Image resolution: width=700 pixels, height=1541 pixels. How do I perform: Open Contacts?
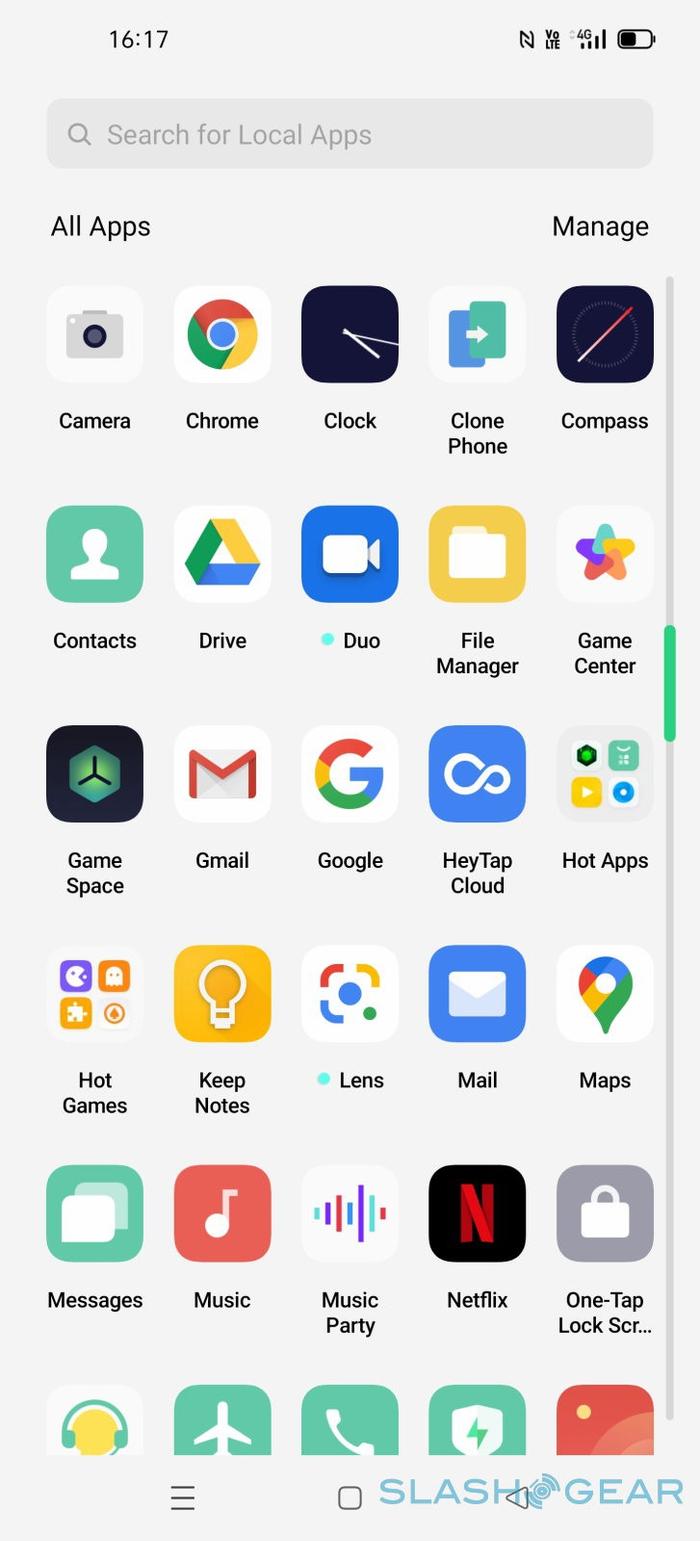click(95, 554)
